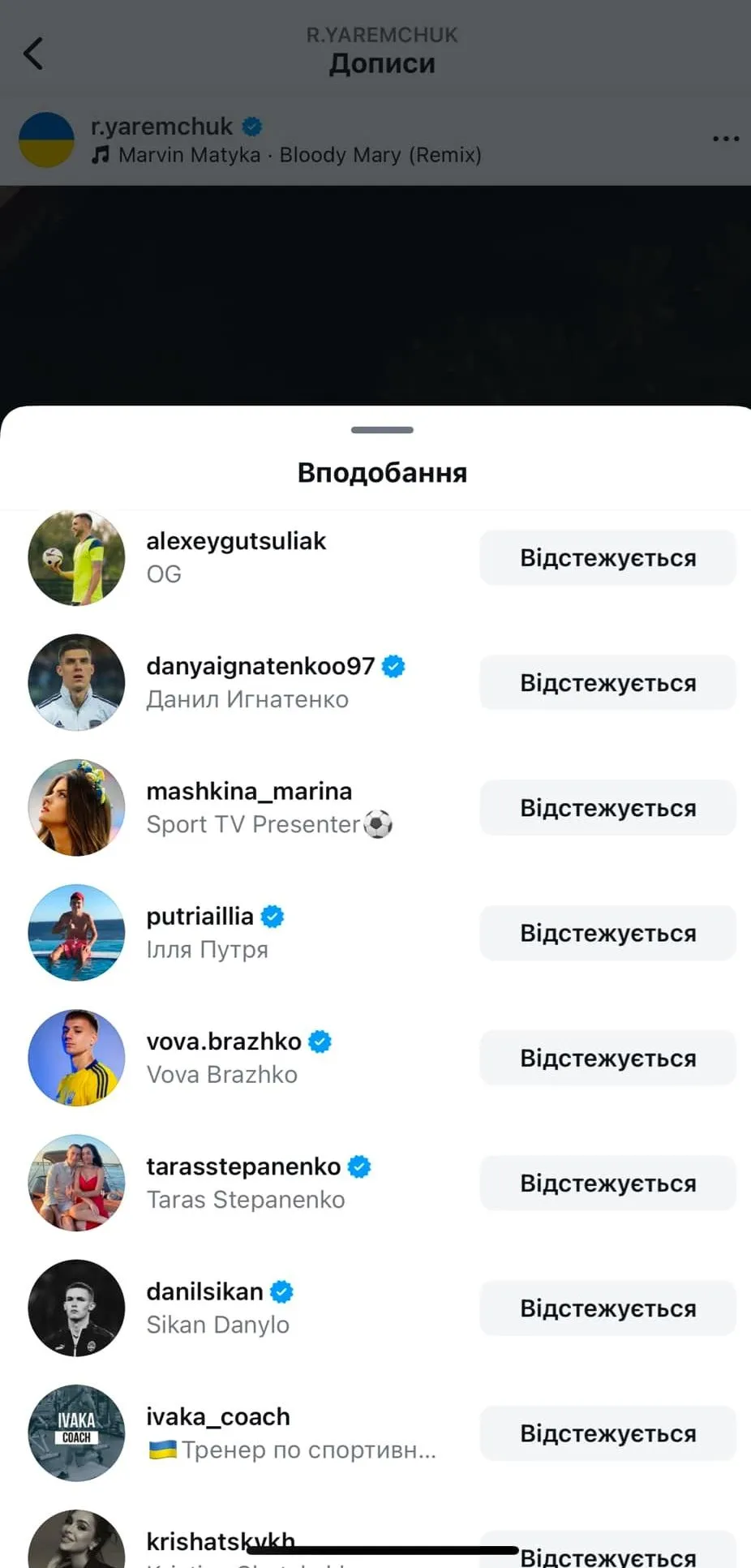Tap the Відстежується button for tarasstepanenko
This screenshot has width=751, height=1568.
[607, 1183]
